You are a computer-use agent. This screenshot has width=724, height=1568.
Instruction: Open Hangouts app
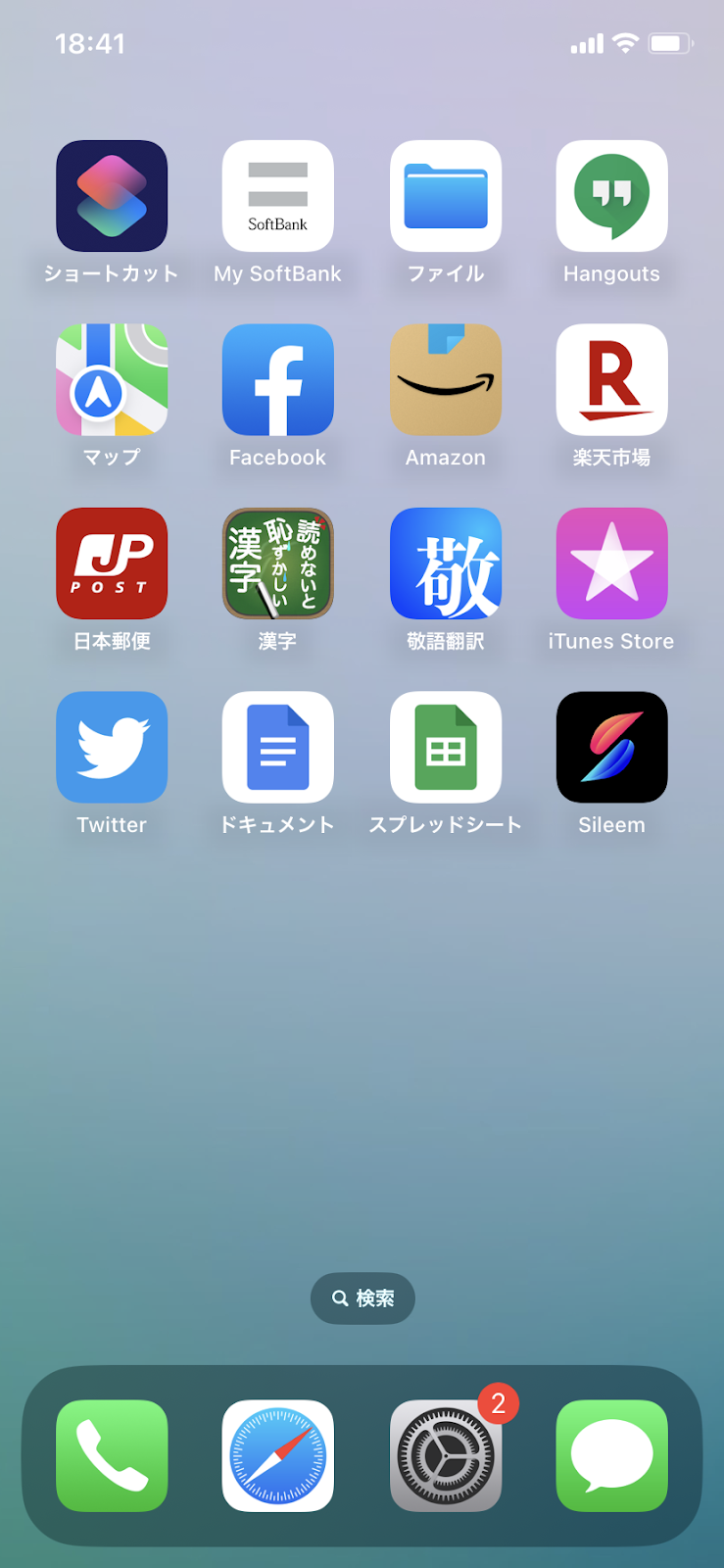point(611,196)
